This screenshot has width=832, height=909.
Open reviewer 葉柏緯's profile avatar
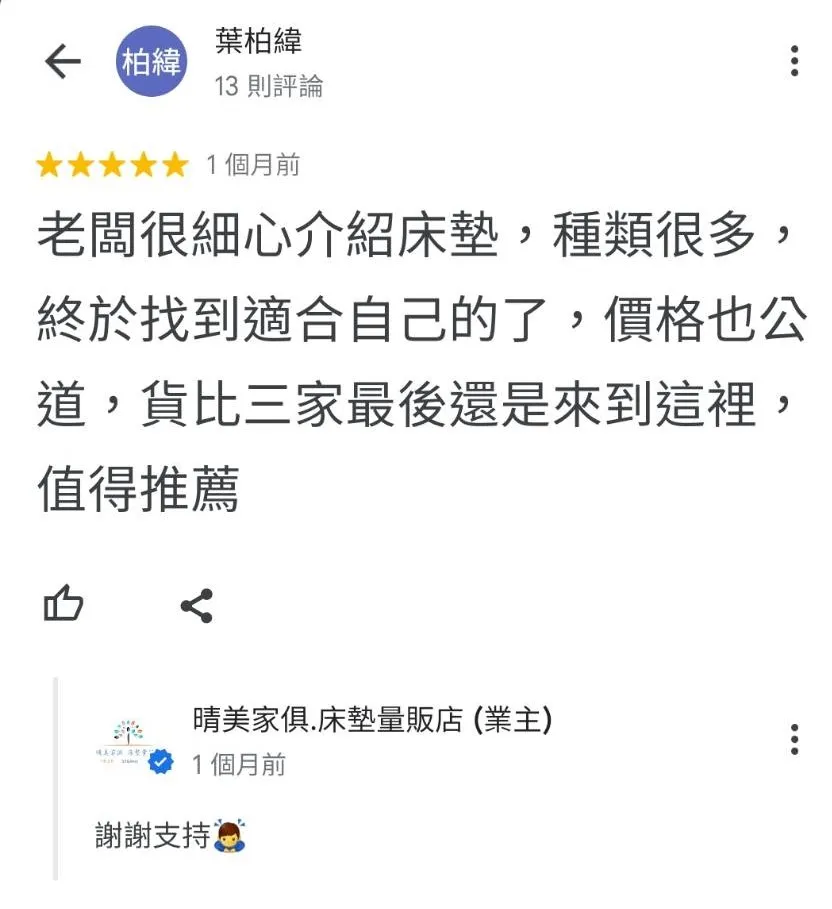tap(151, 62)
